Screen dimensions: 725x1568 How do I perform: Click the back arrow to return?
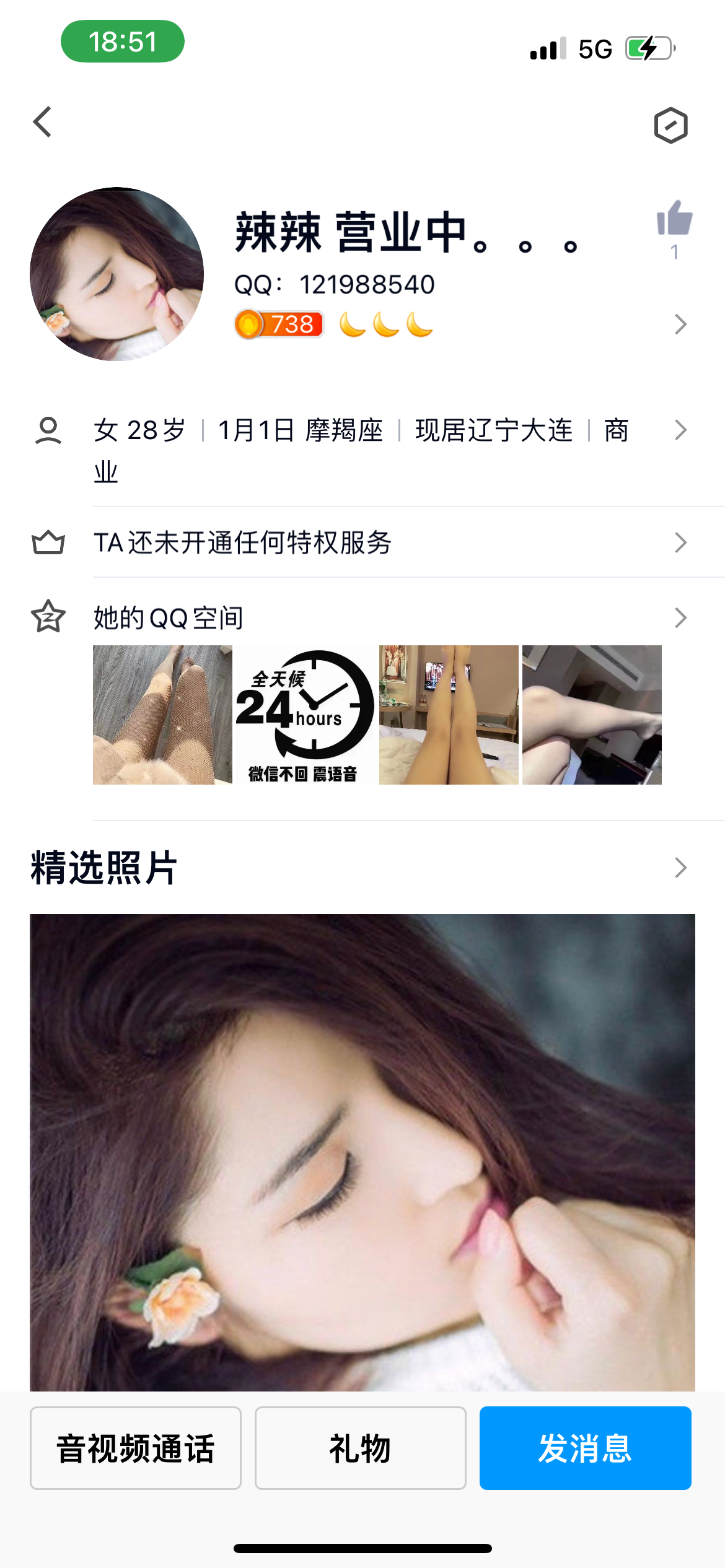click(x=42, y=121)
